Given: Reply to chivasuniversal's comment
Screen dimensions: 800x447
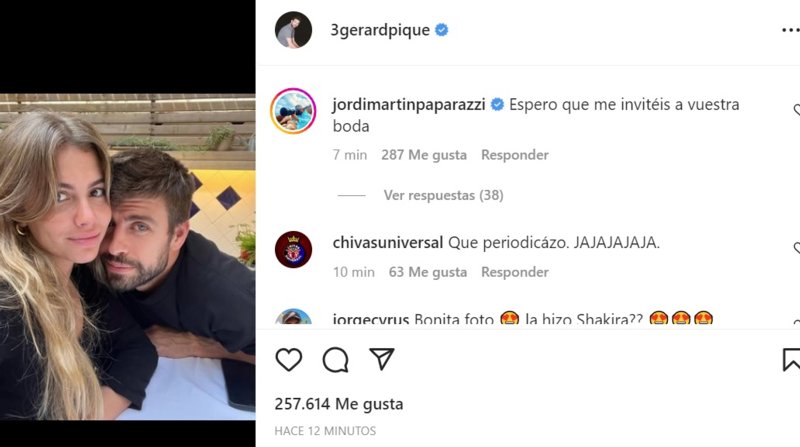Looking at the screenshot, I should [x=514, y=272].
